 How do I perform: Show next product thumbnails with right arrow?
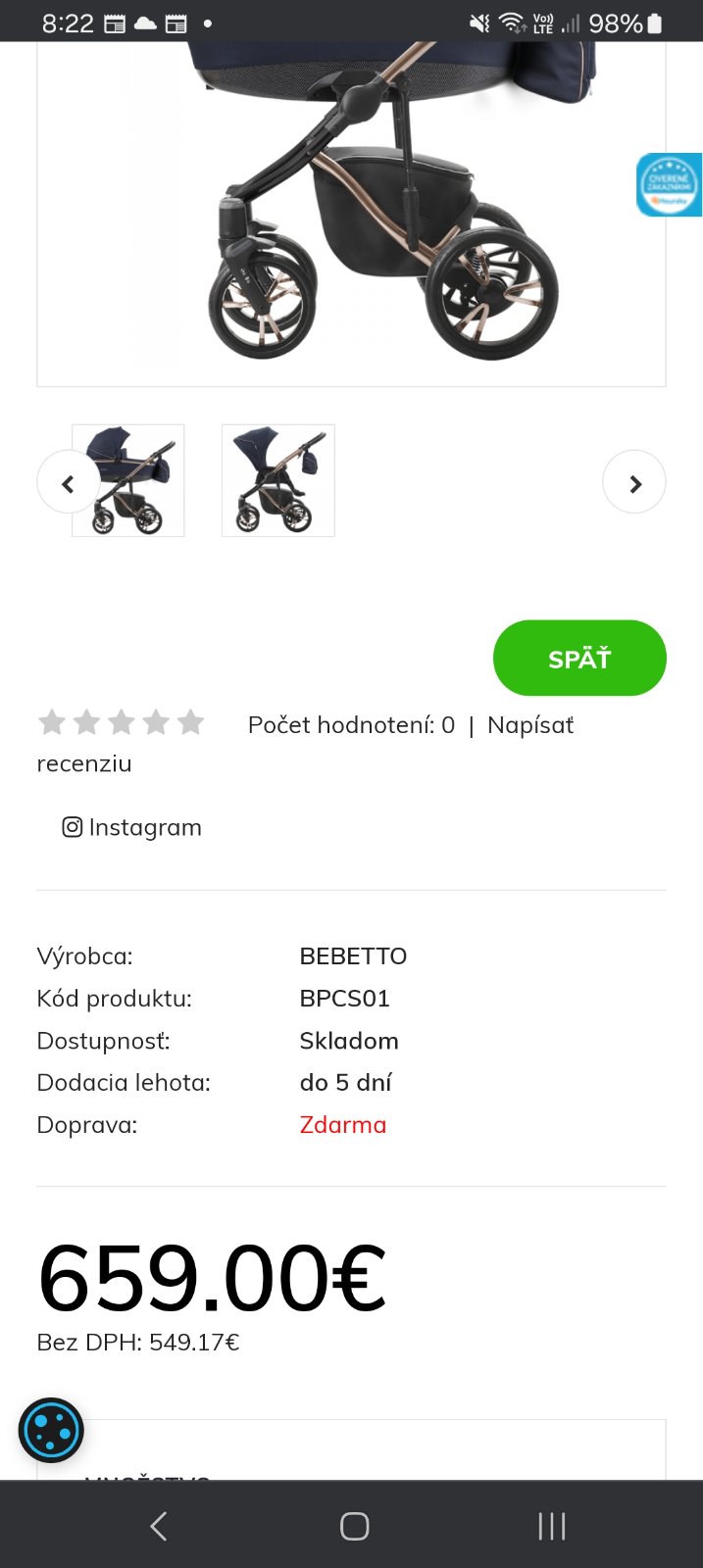tap(634, 482)
